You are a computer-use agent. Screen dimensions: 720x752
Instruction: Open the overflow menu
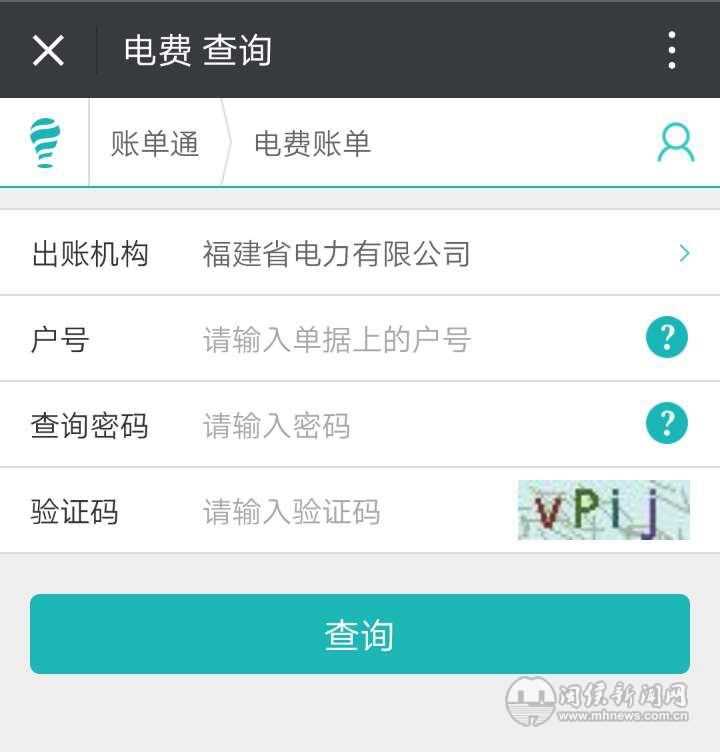click(672, 50)
